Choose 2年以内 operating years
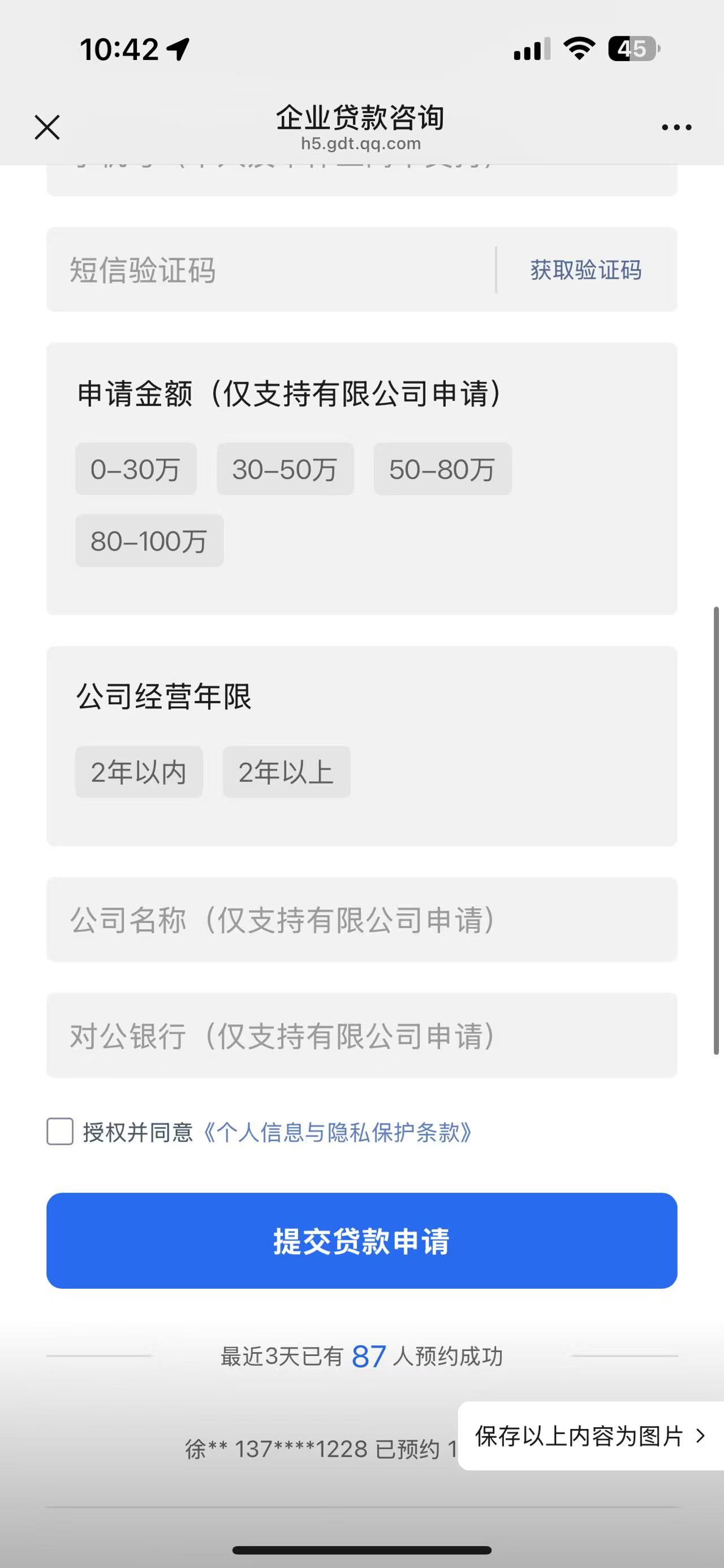Screen dimensions: 724x1568 click(139, 772)
